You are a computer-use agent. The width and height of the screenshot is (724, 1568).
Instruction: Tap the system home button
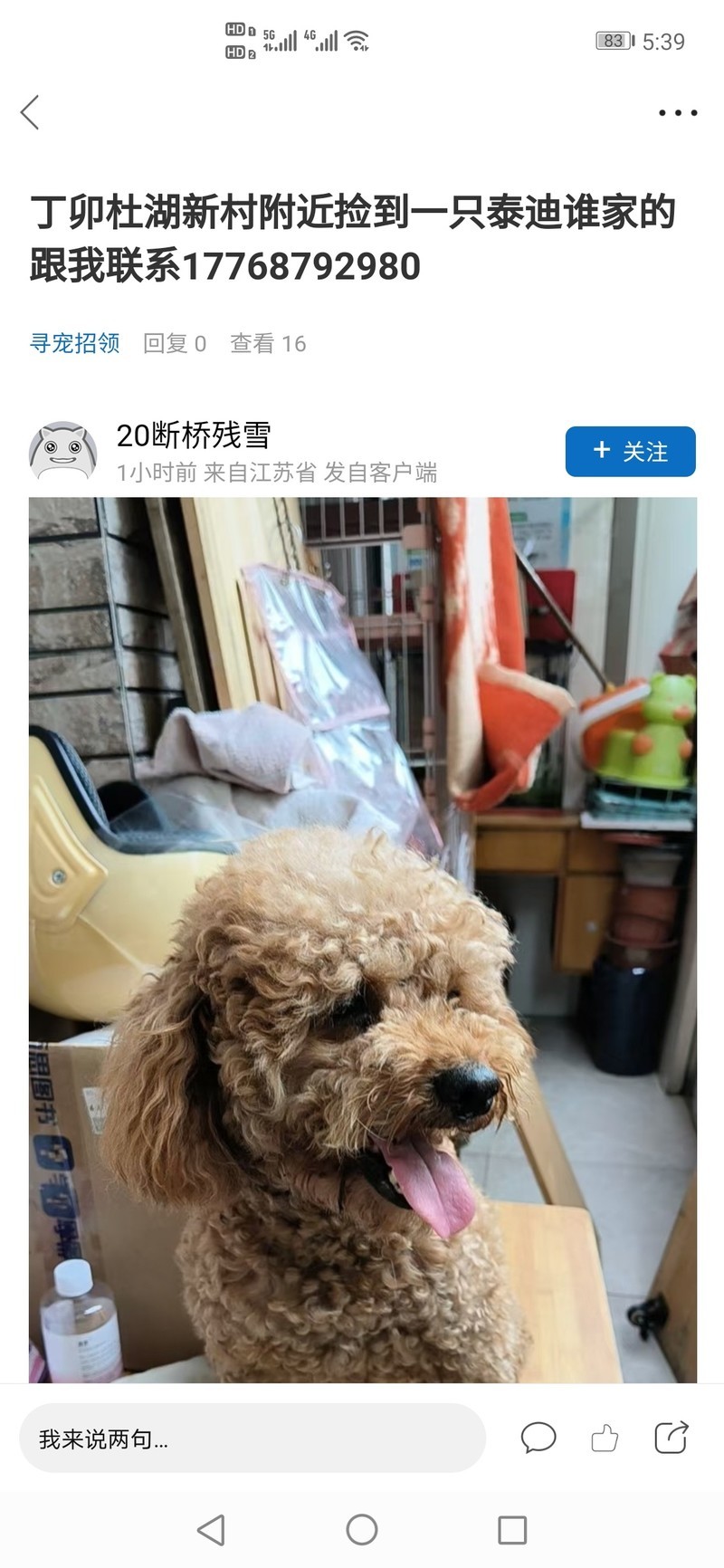point(362,1530)
